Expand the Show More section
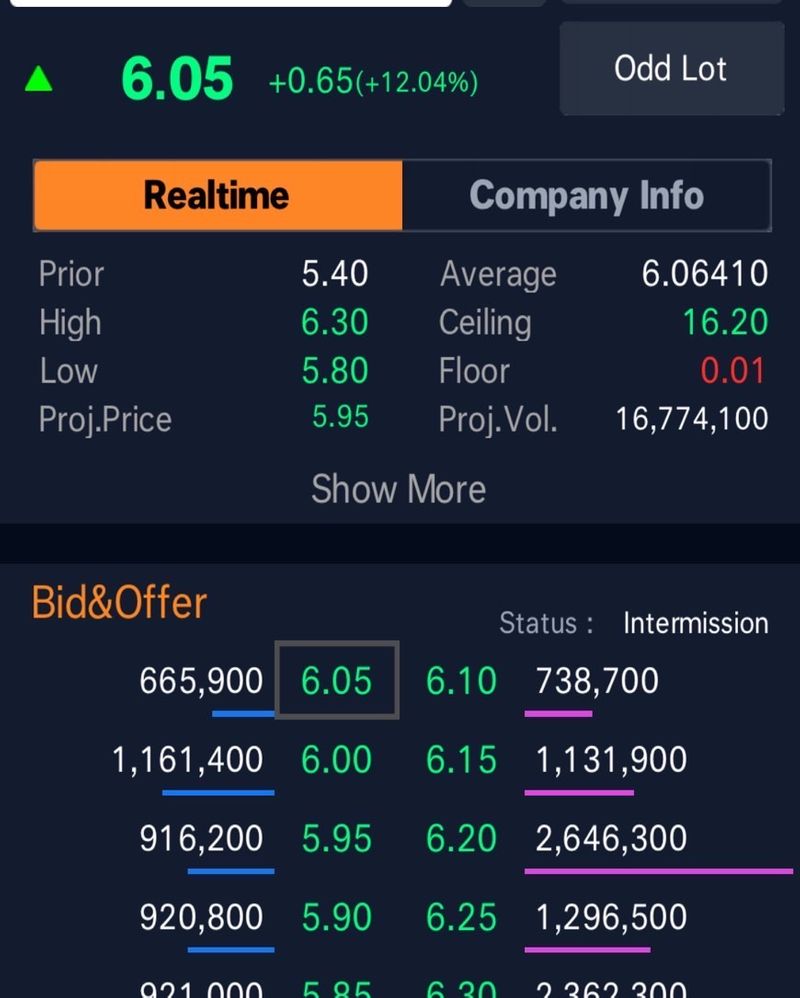 [x=399, y=489]
